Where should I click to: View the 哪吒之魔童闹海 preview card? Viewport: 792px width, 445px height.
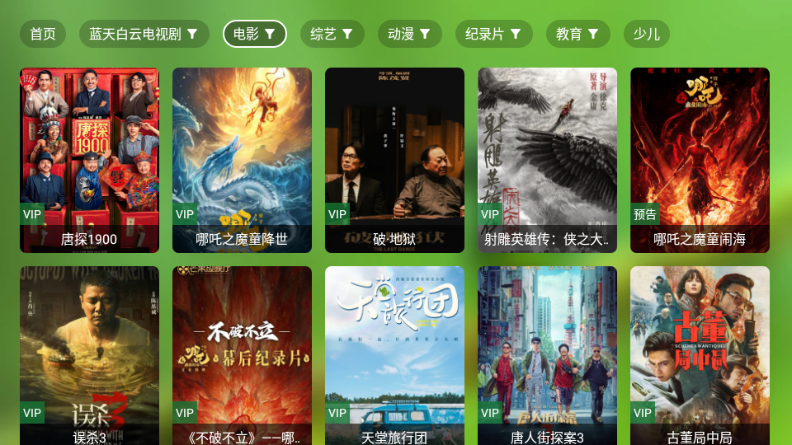(699, 159)
